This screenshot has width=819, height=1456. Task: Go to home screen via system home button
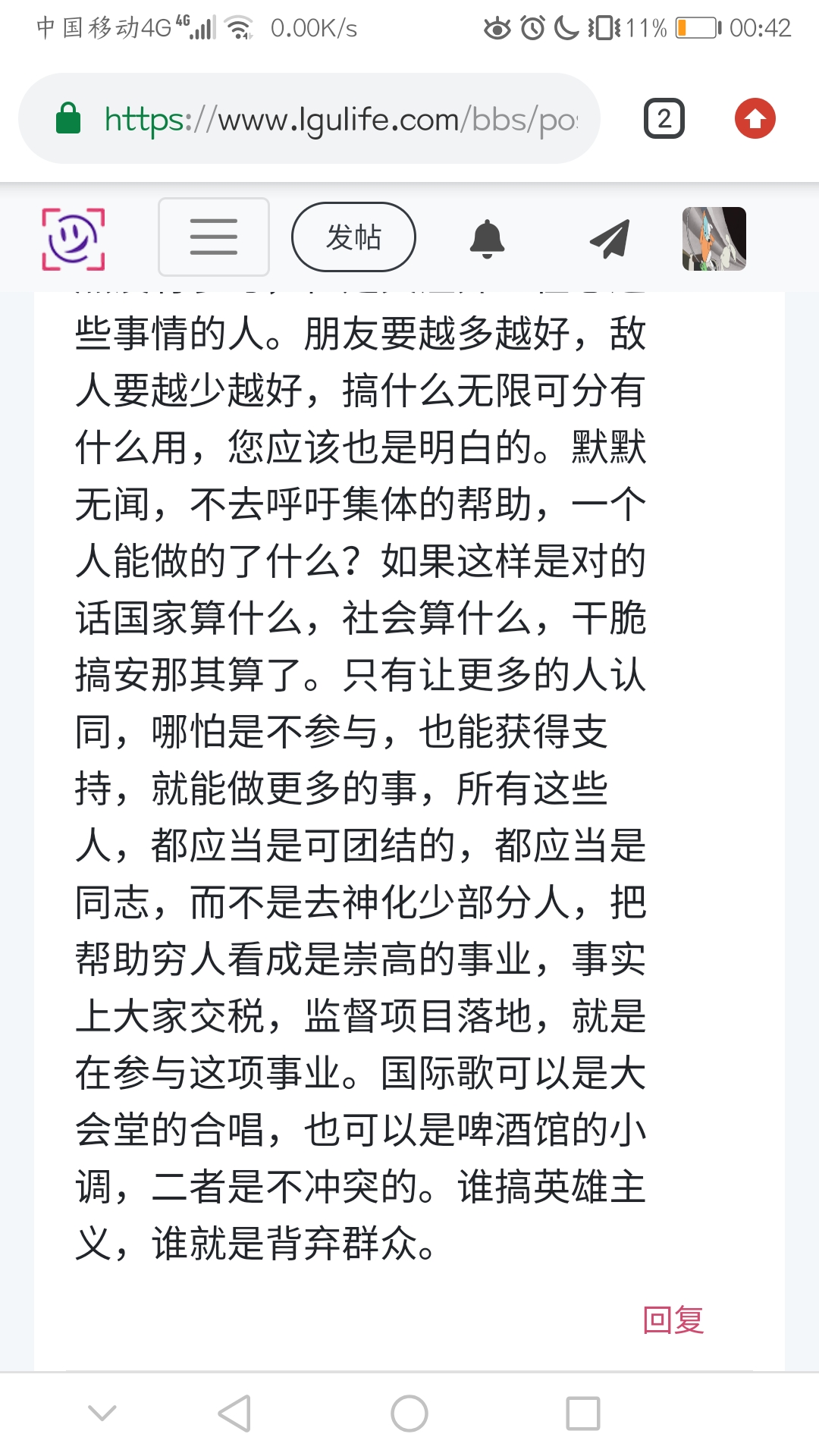point(409,1414)
